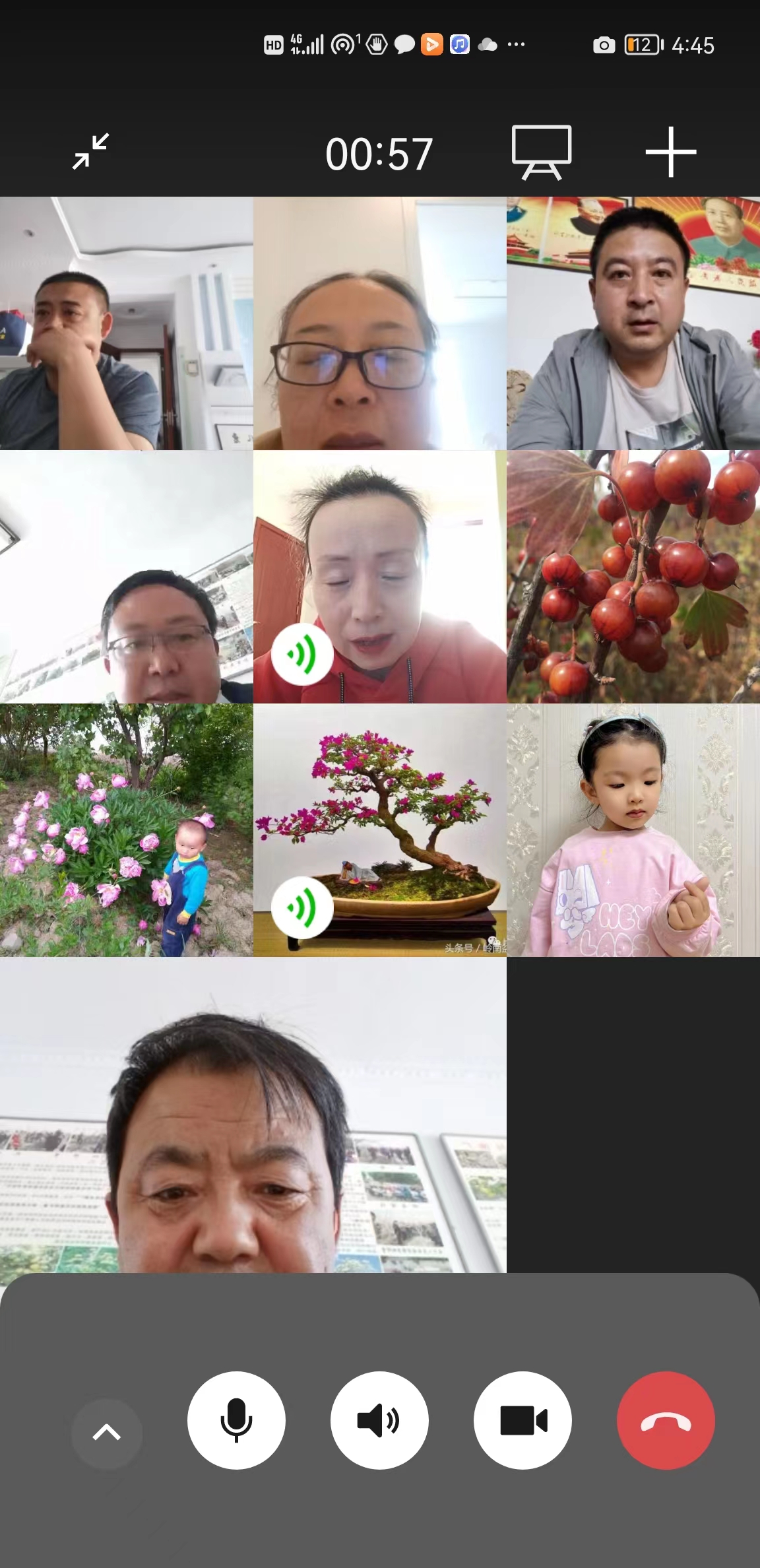Open the child among peonies participant tile

point(127,830)
